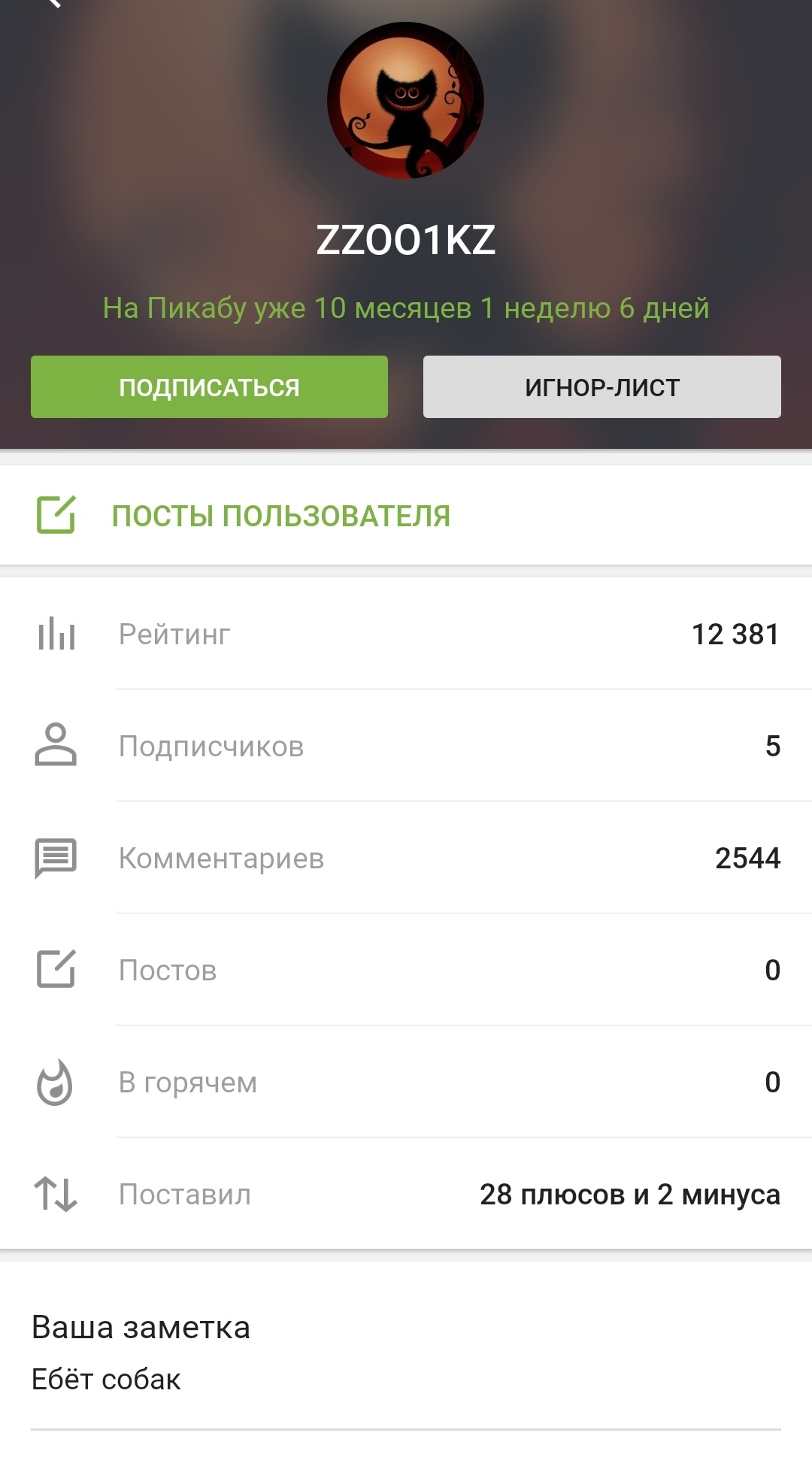Image resolution: width=812 pixels, height=1457 pixels.
Task: Edit the Ваша заметка note field
Action: click(406, 1380)
